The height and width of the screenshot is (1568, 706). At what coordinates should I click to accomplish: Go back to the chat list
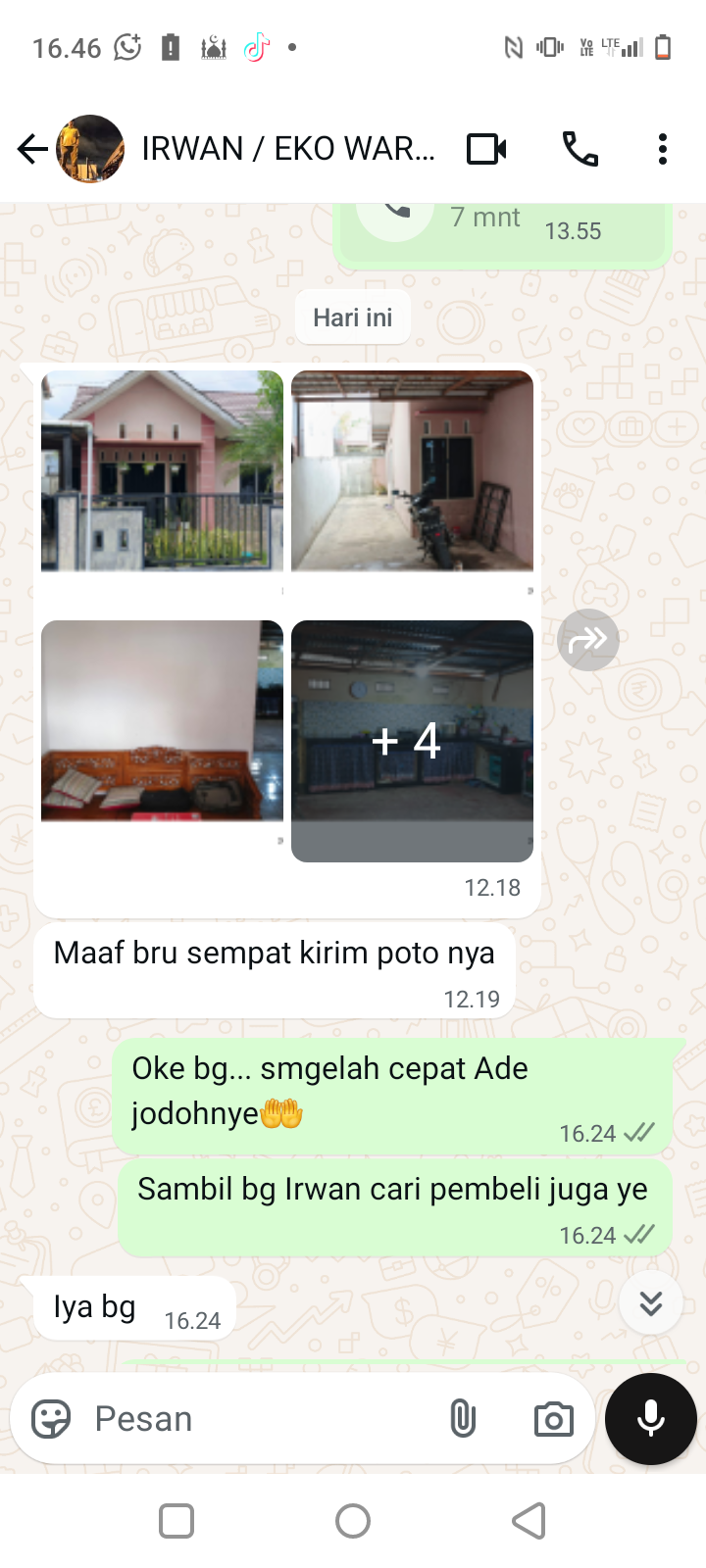pyautogui.click(x=32, y=149)
